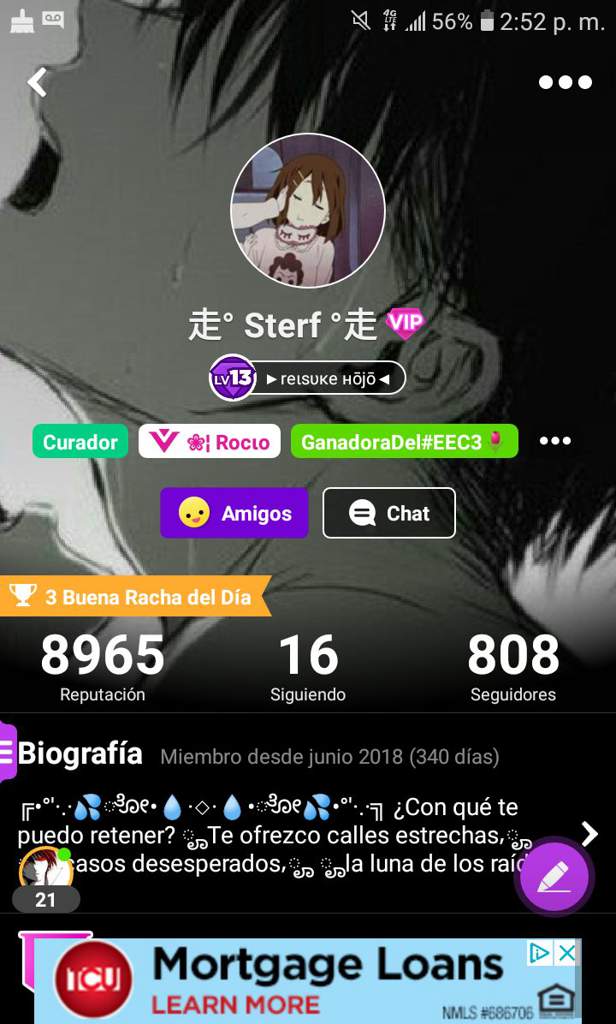
Task: View Sterf's profile picture
Action: click(x=307, y=210)
